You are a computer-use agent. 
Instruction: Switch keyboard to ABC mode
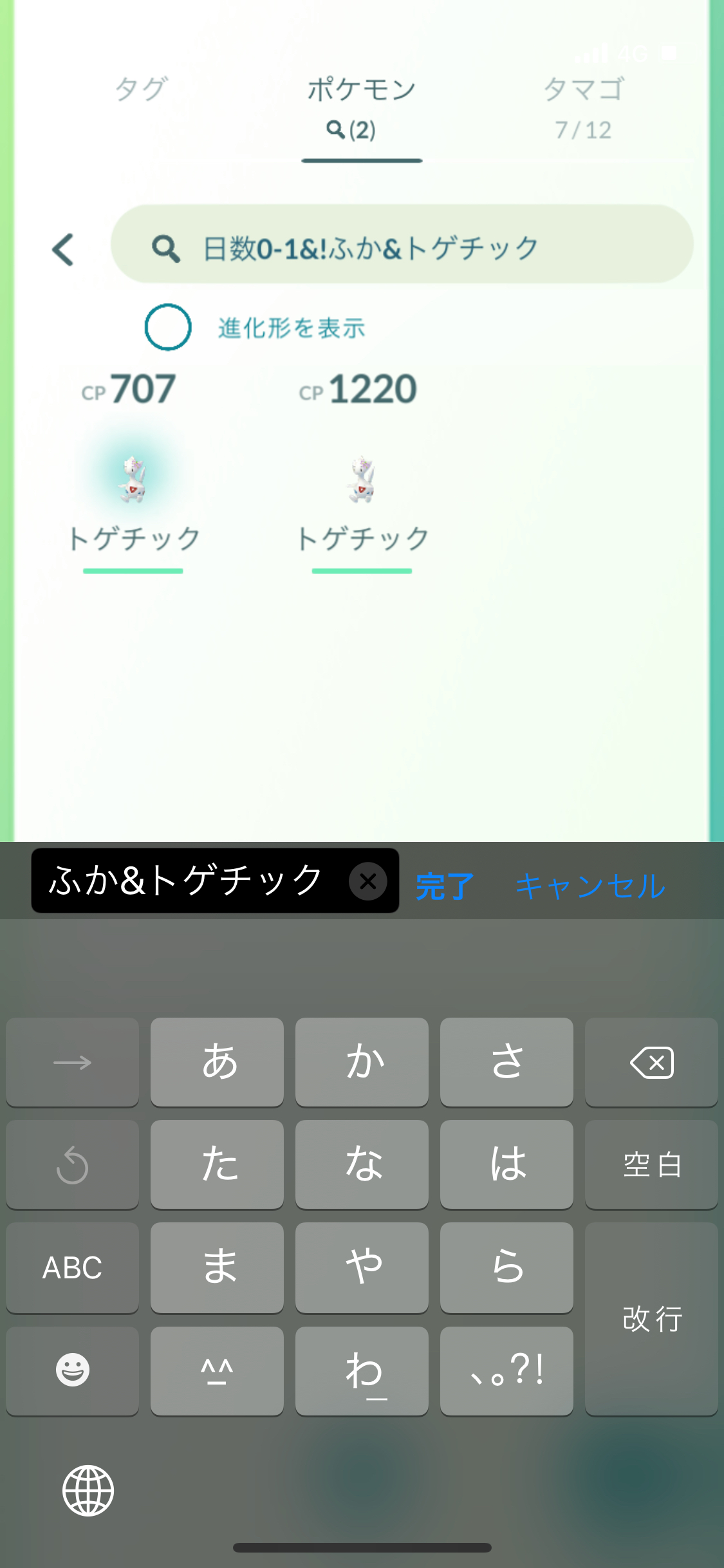pyautogui.click(x=72, y=1267)
